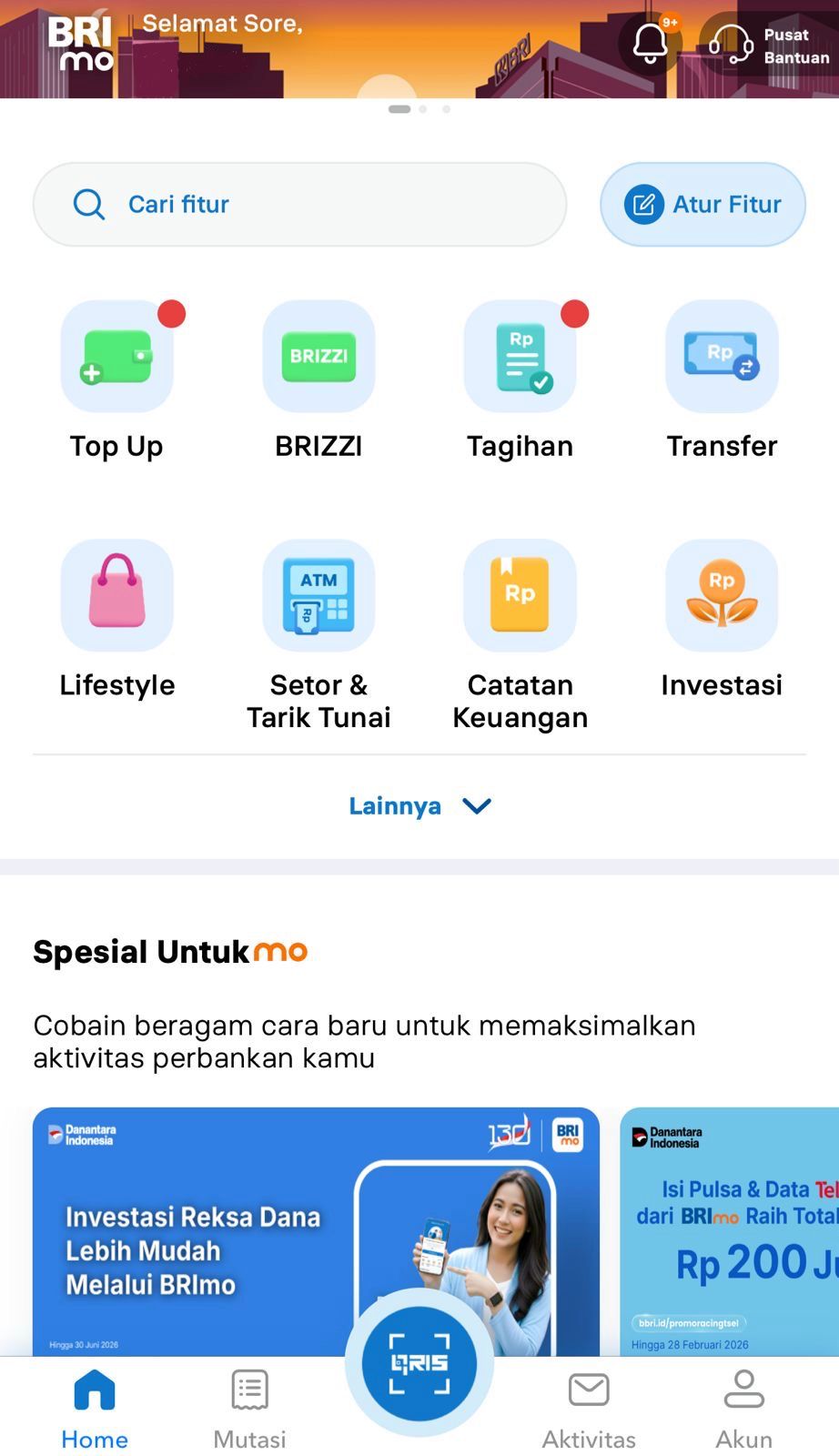The image size is (839, 1456).
Task: Tap the Cari fitur search field
Action: pyautogui.click(x=299, y=204)
